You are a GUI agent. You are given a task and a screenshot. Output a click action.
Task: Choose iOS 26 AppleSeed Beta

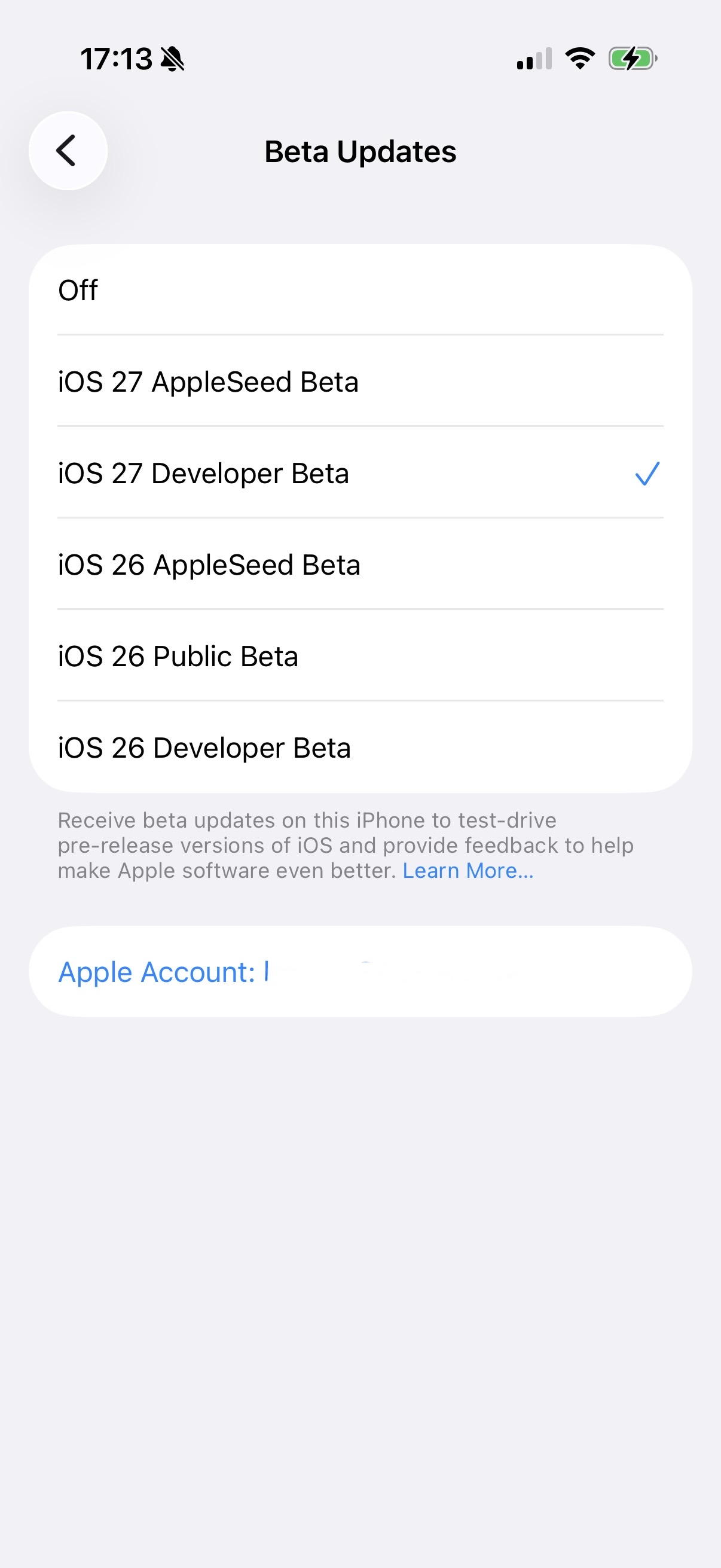(360, 565)
